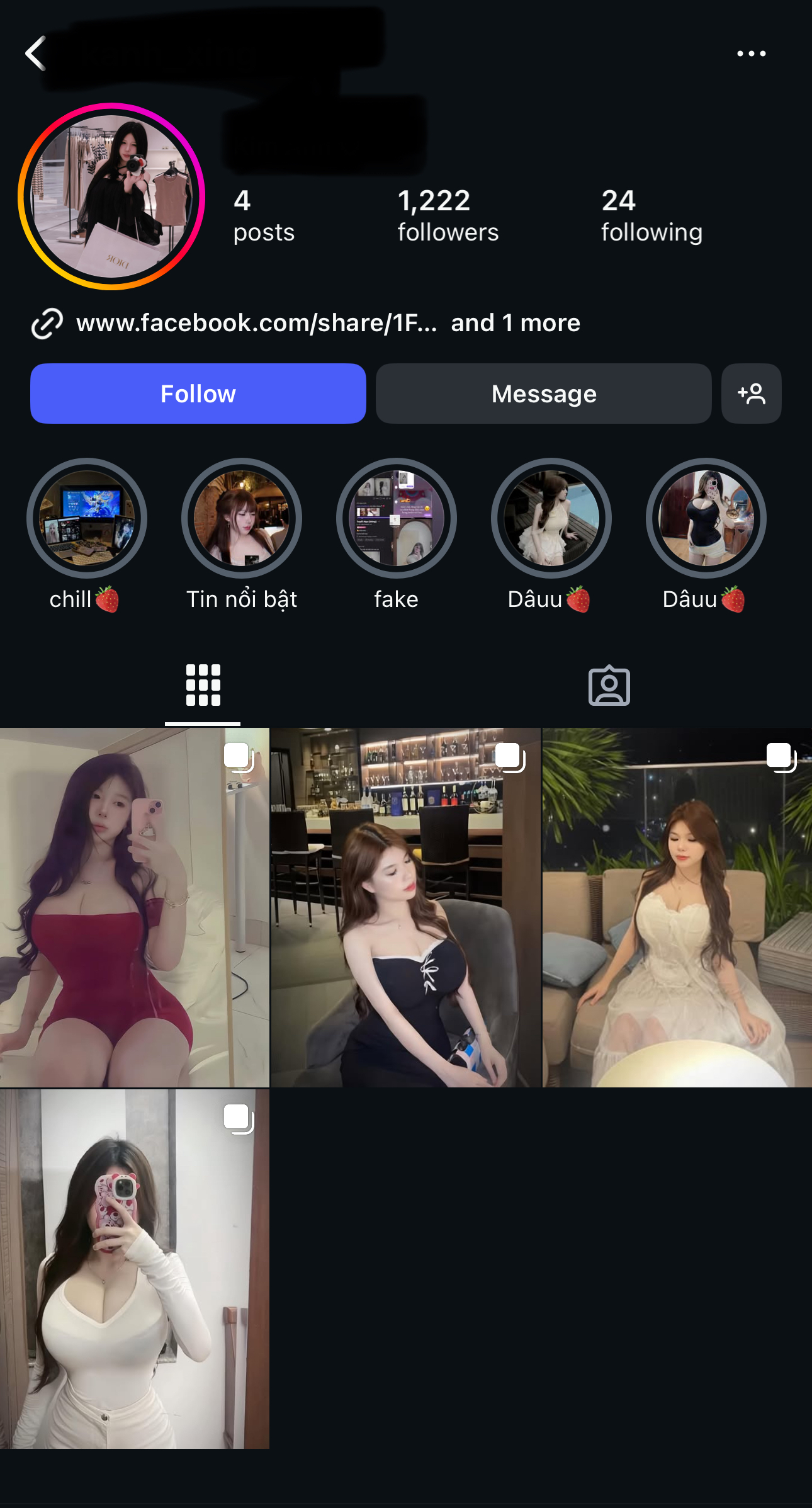812x1508 pixels.
Task: Open the following list
Action: coord(651,216)
